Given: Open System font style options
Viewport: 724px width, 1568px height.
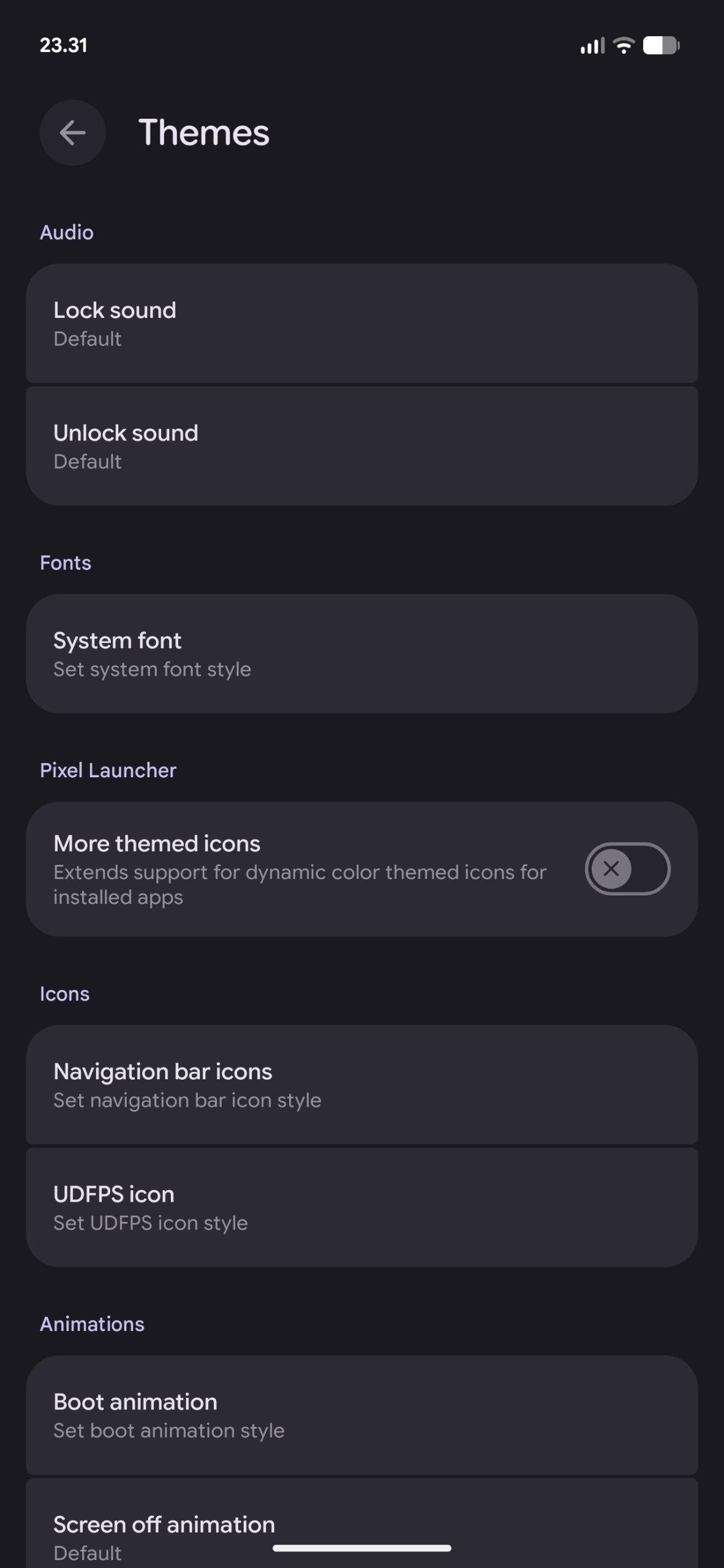Looking at the screenshot, I should (x=361, y=654).
